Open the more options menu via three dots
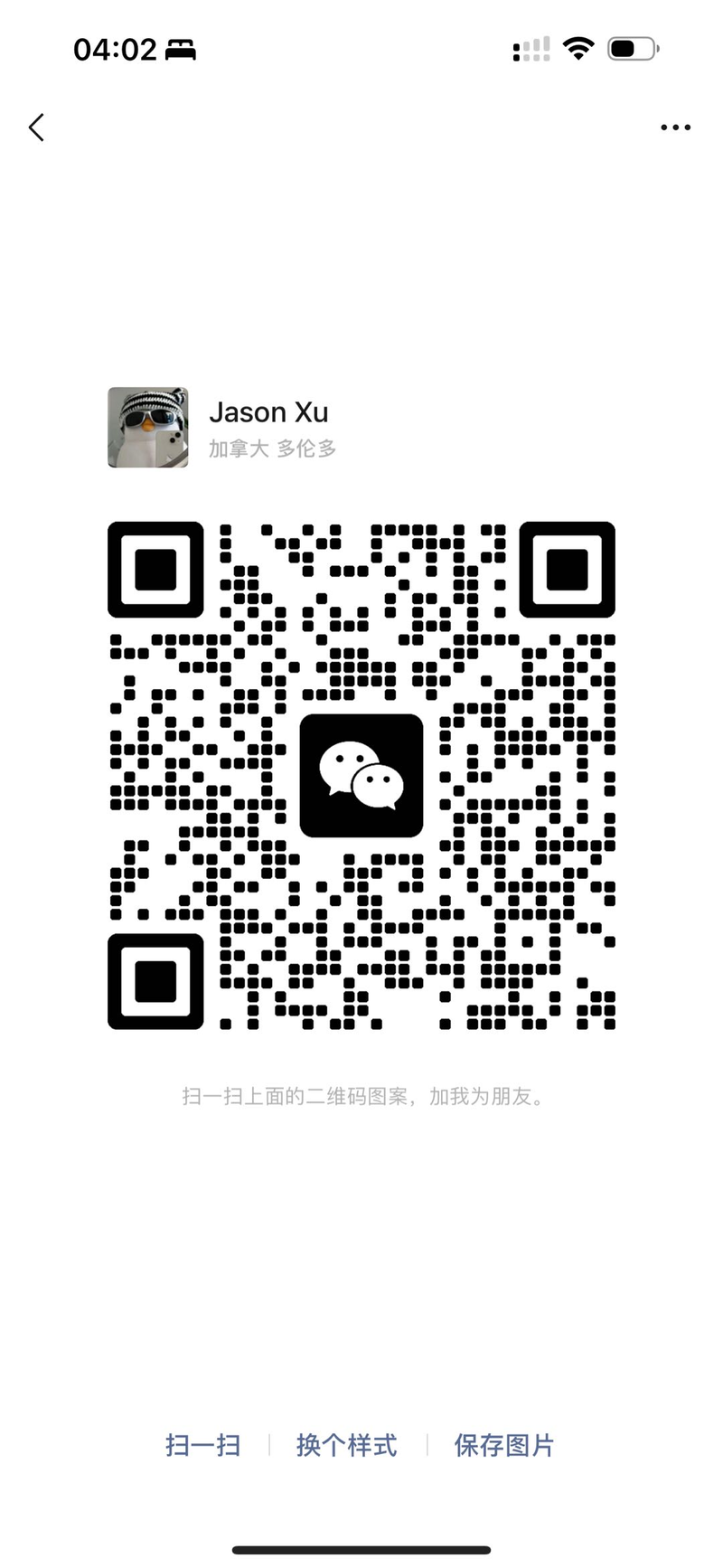 [x=675, y=128]
